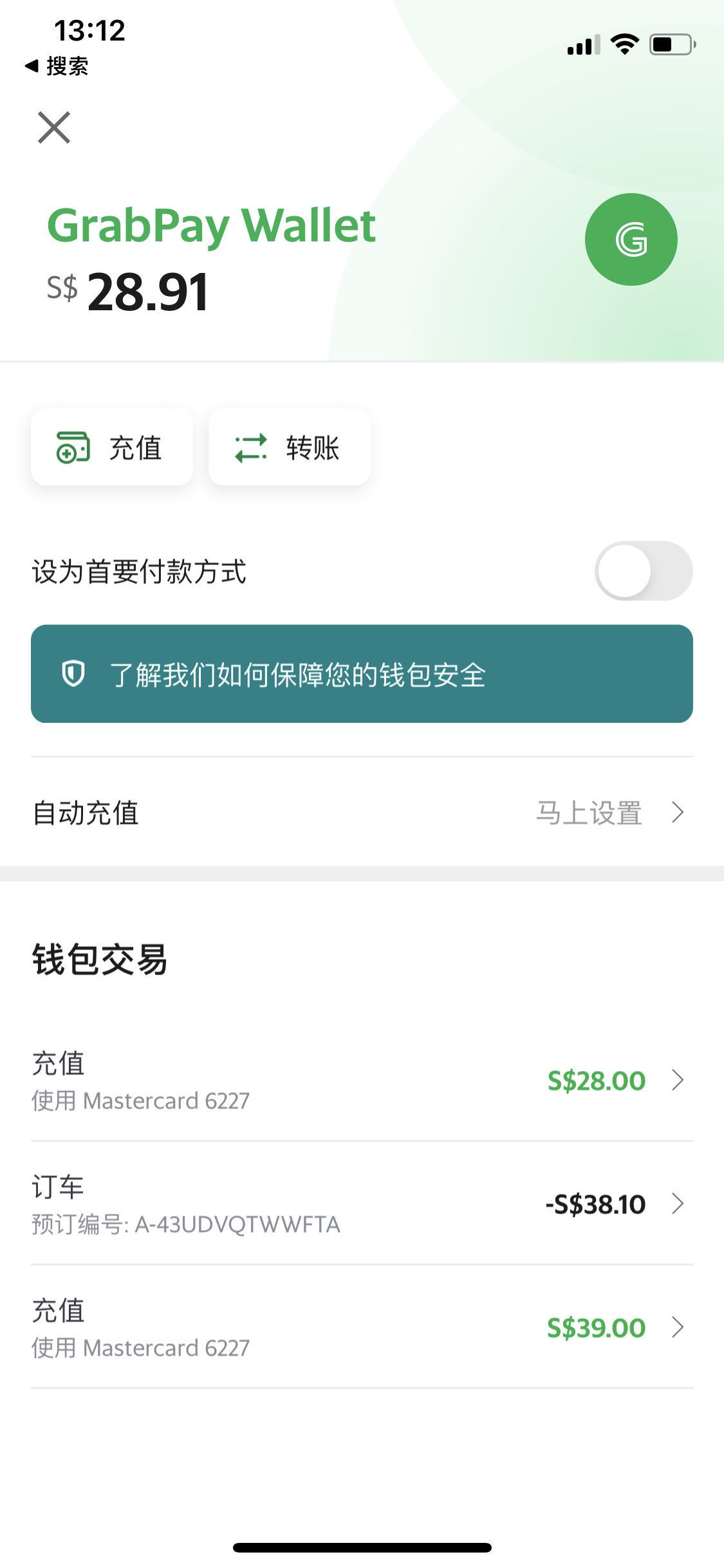This screenshot has height=1568, width=724.
Task: Open the 订车 -S$38.10 transaction
Action: 362,1204
